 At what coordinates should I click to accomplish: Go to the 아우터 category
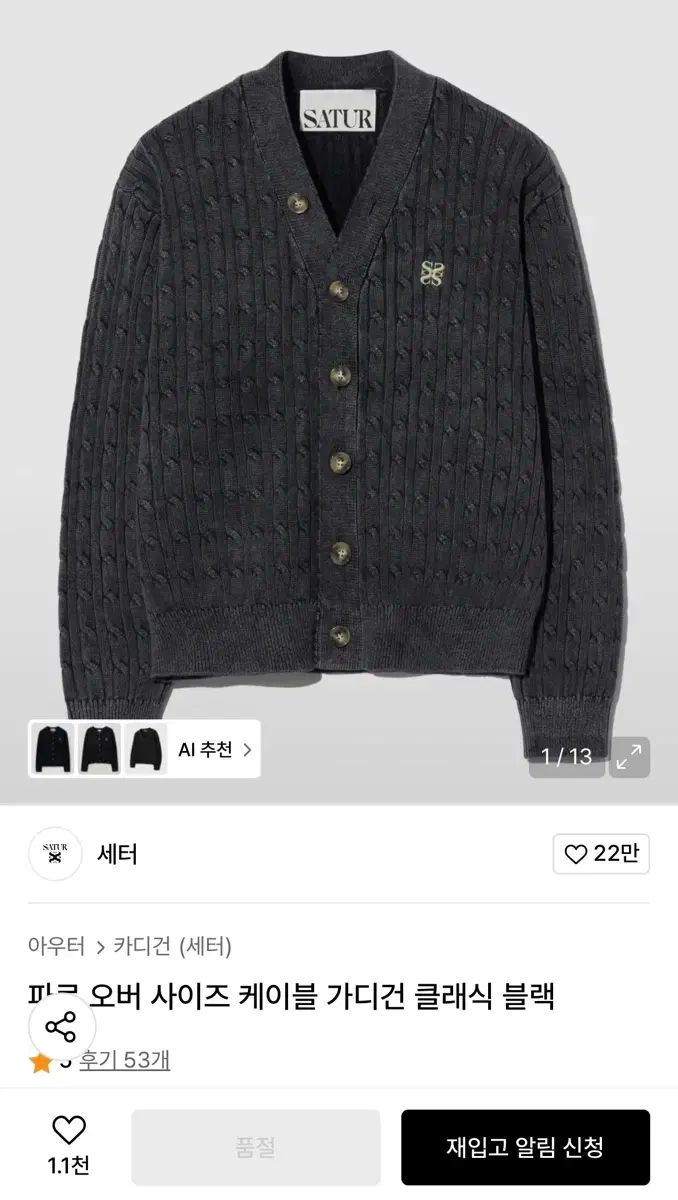point(56,945)
